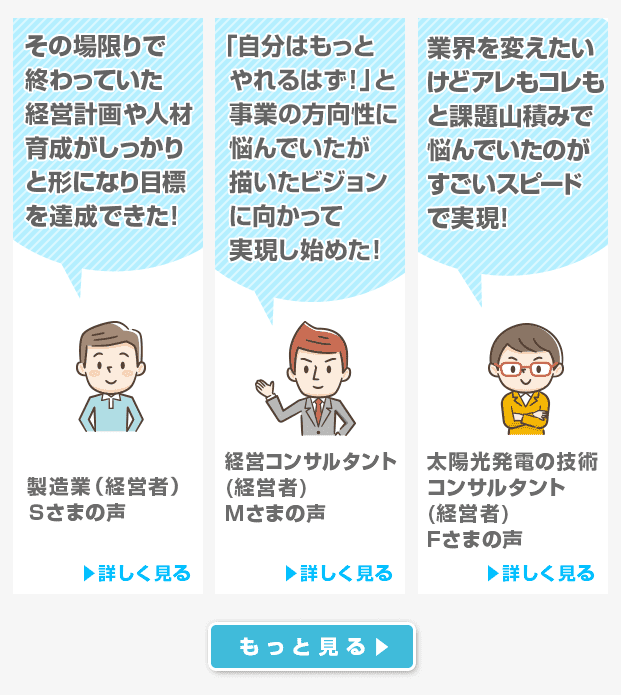Tap the もっと見る button
The width and height of the screenshot is (621, 695).
coord(311,647)
